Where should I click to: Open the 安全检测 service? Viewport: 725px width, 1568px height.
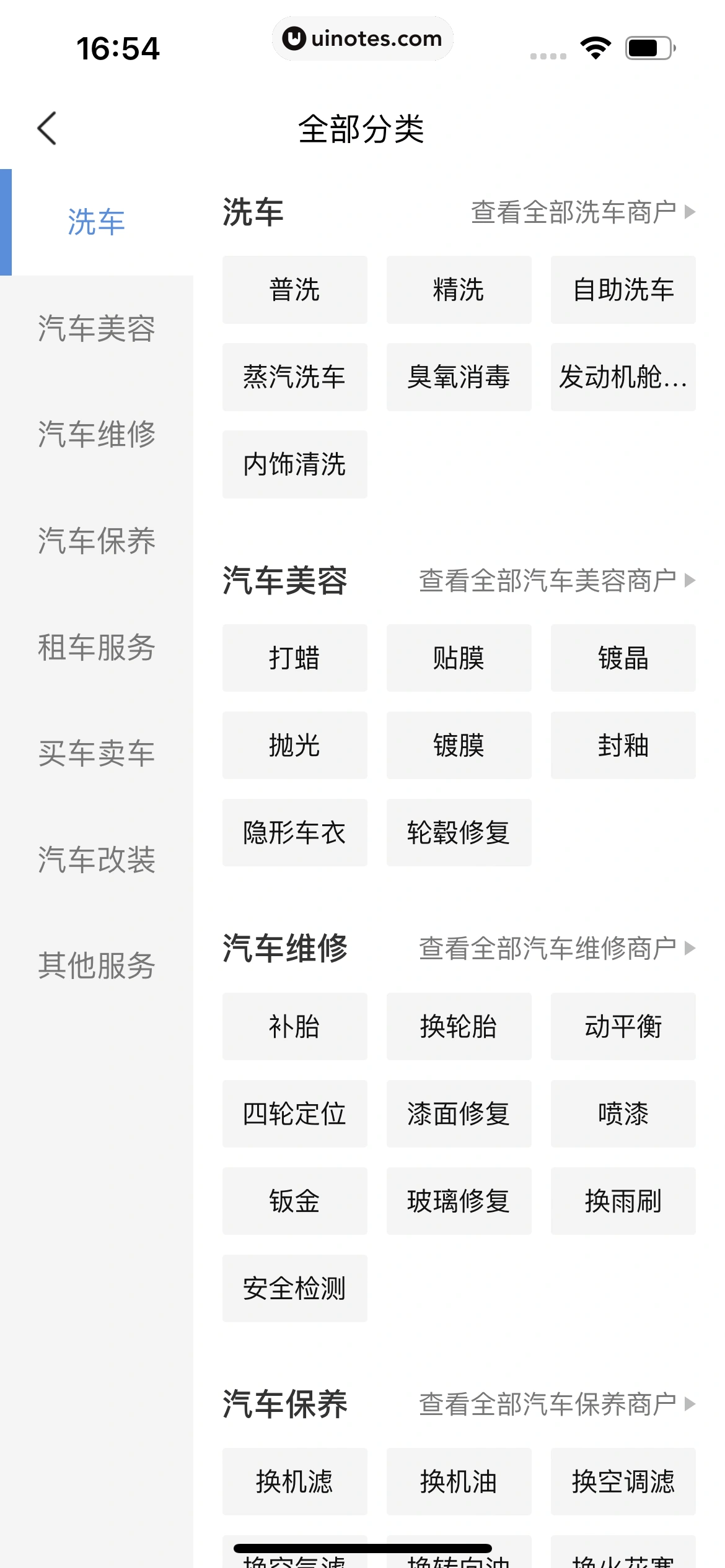click(294, 1289)
